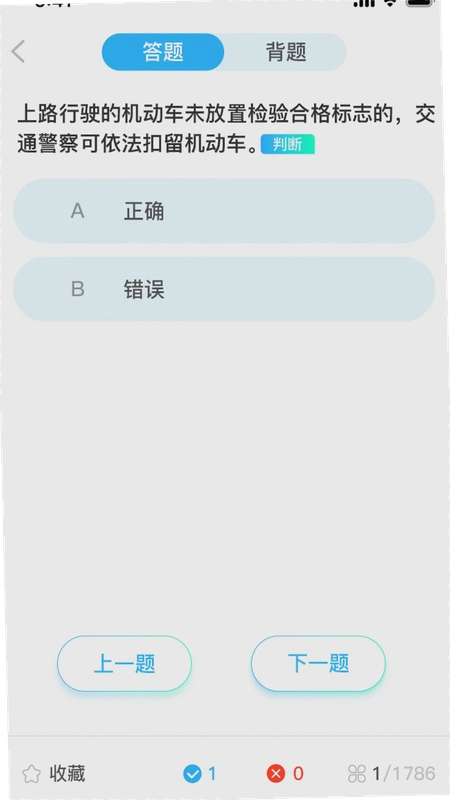The height and width of the screenshot is (800, 450).
Task: Choose answer B 错误
Action: click(224, 289)
